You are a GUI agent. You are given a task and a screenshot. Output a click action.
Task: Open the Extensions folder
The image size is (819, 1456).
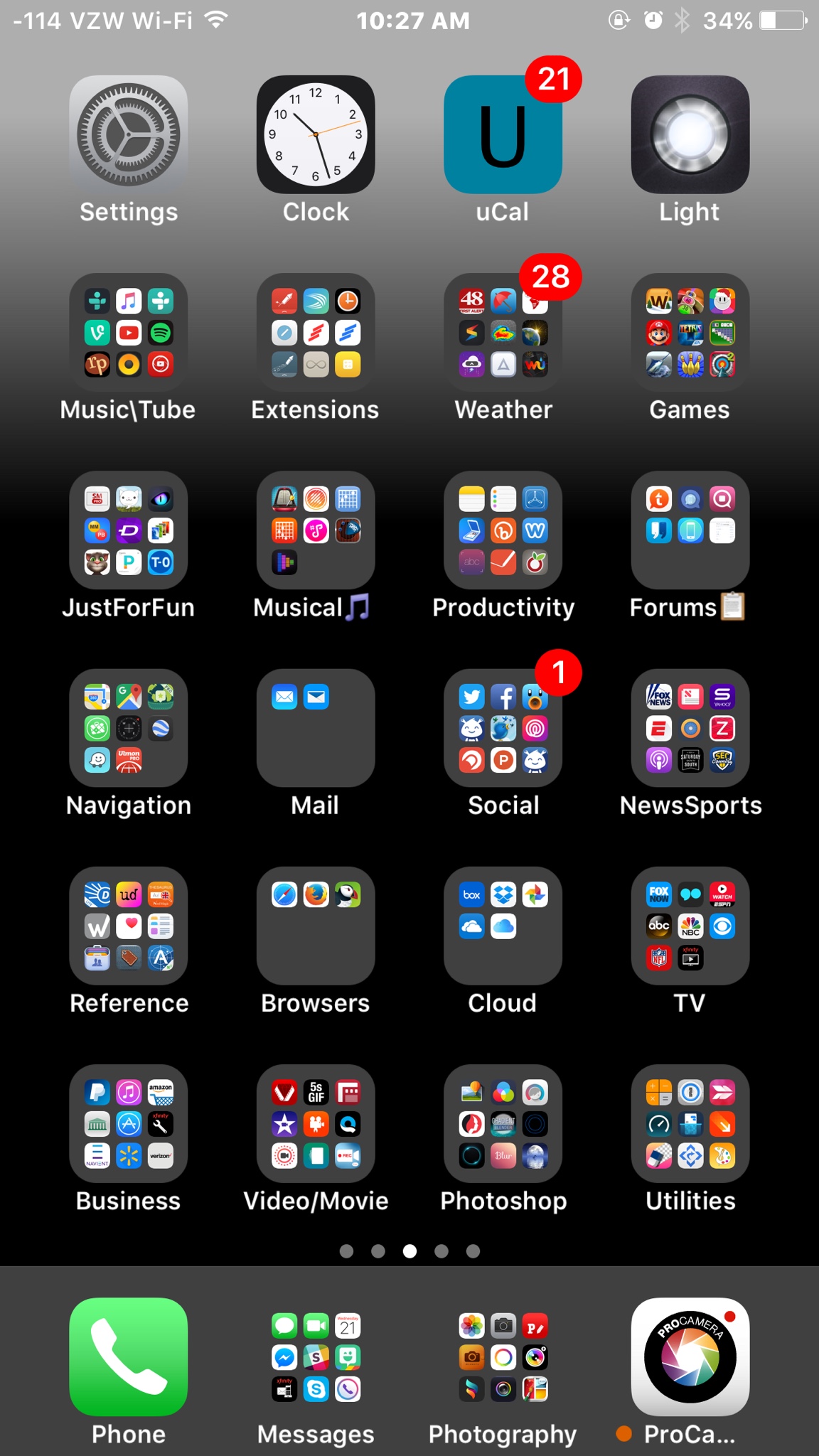click(316, 333)
